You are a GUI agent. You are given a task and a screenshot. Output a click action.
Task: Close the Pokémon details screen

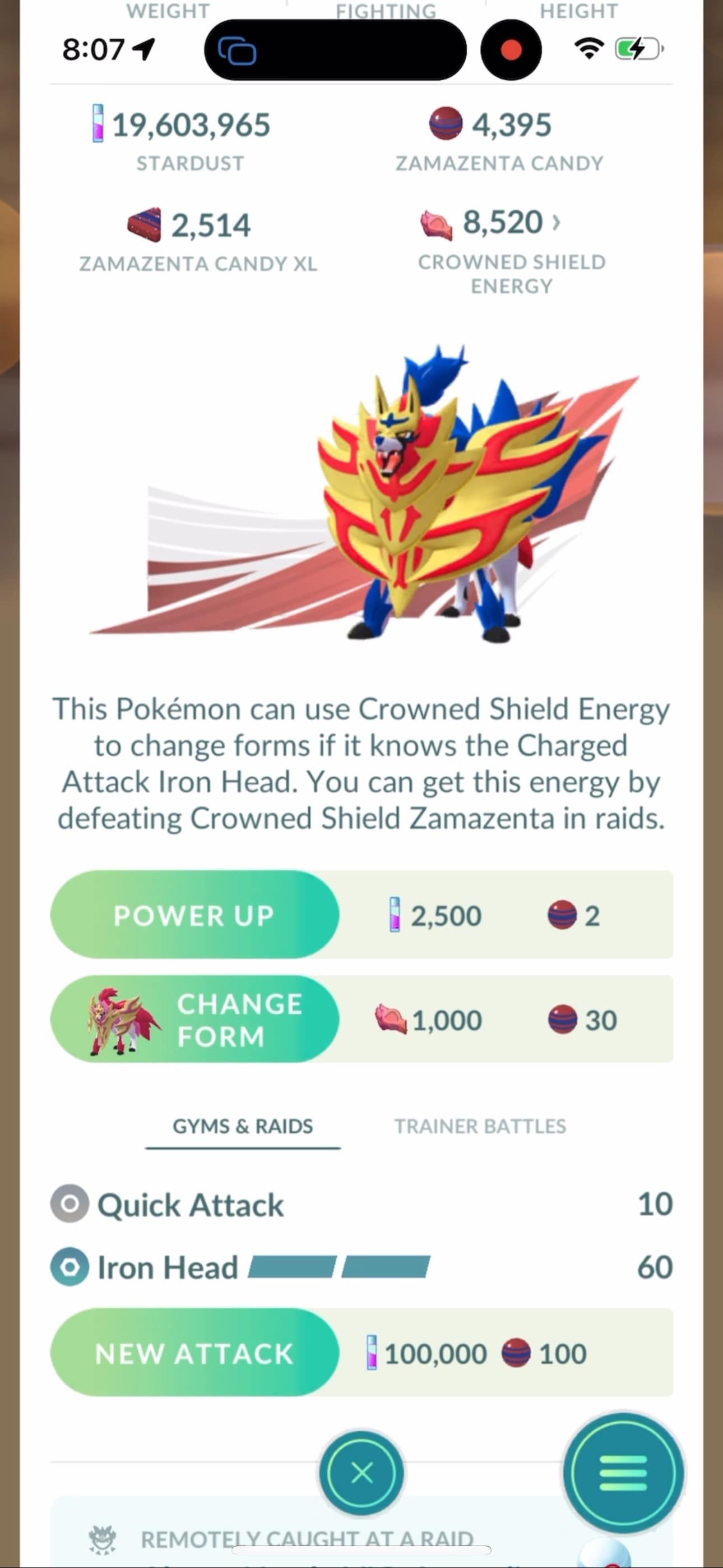pos(361,1473)
